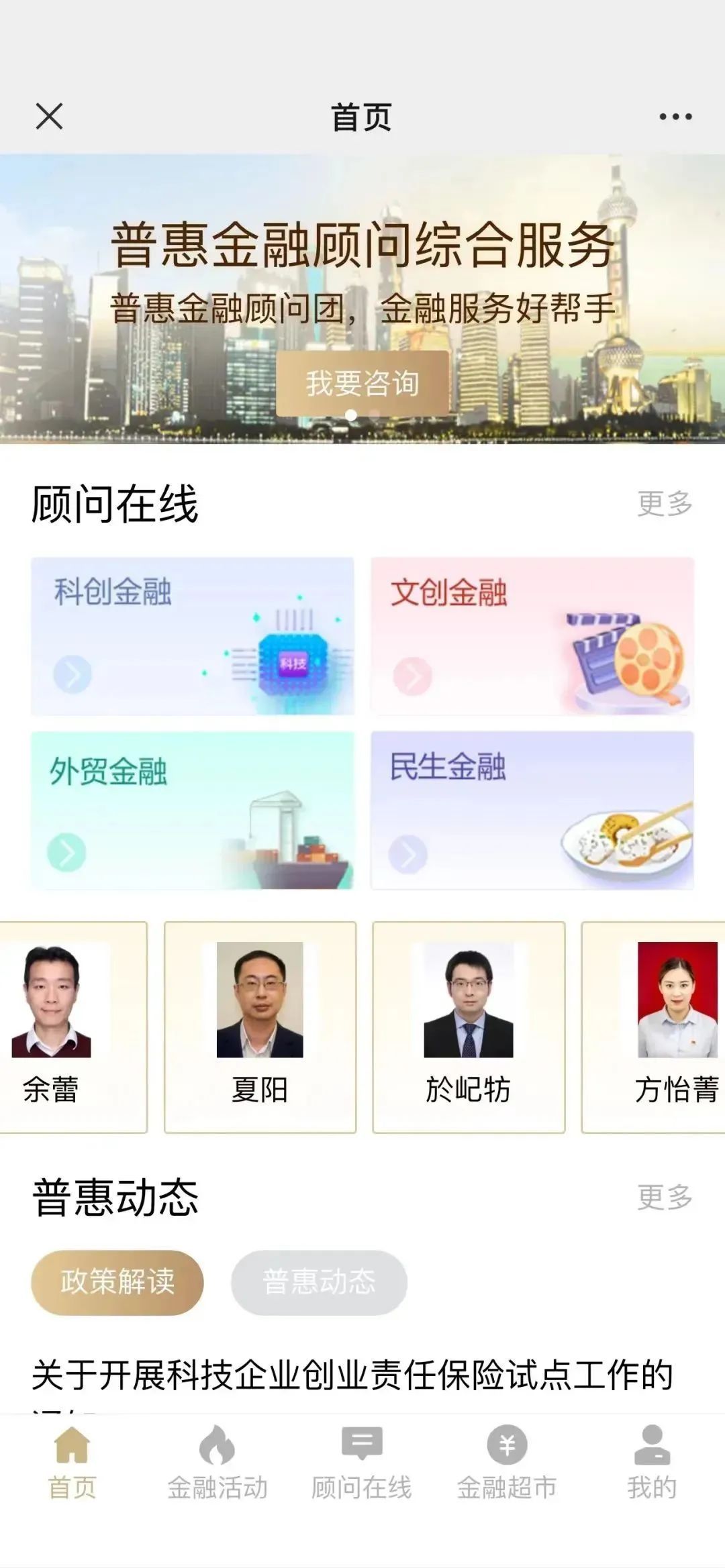Select the 外贸金融 card
This screenshot has width=725, height=1568.
coord(193,810)
